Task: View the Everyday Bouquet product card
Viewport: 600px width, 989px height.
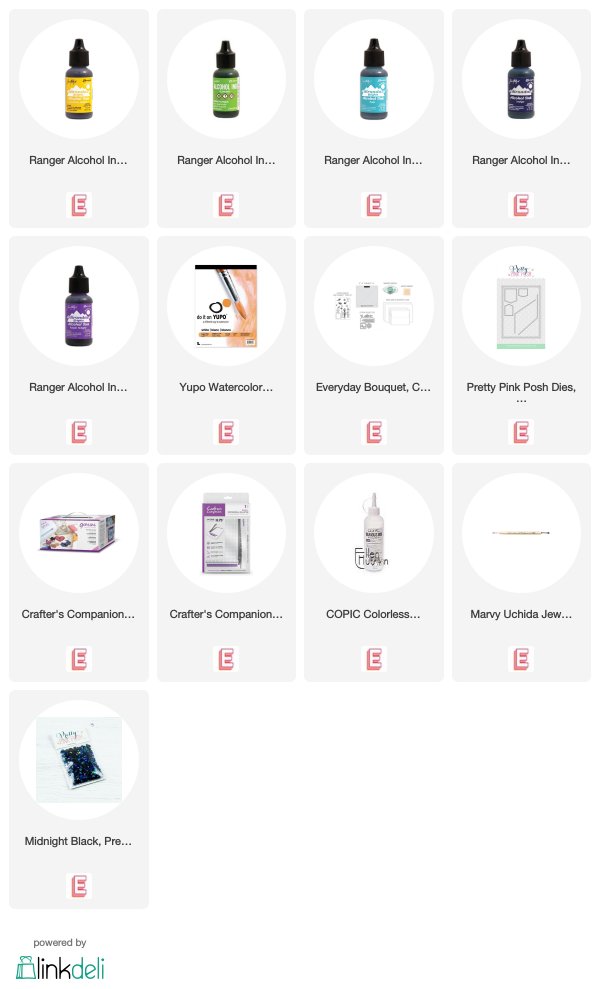Action: pyautogui.click(x=374, y=345)
